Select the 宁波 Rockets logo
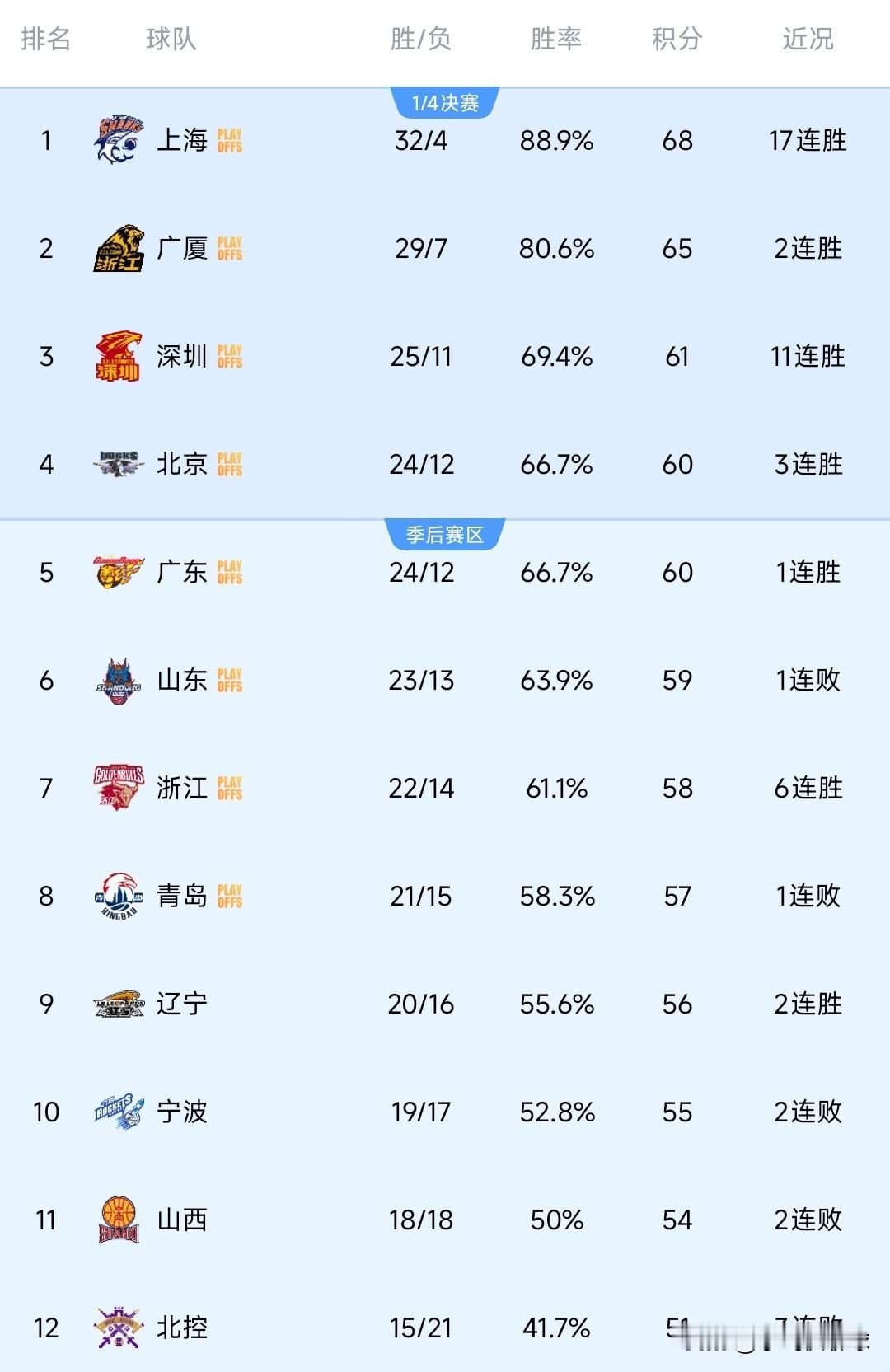Viewport: 890px width, 1372px height. [x=118, y=1112]
